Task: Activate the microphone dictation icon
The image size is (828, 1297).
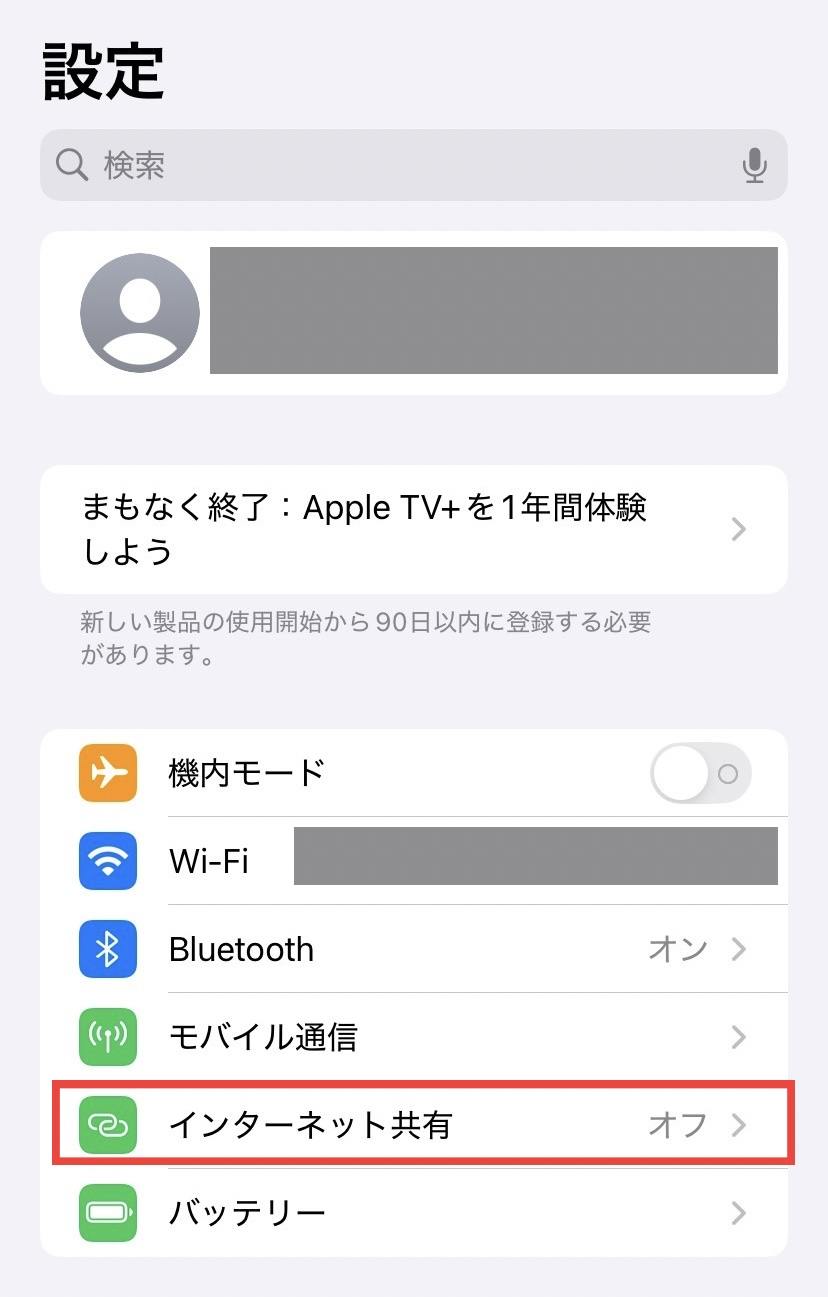Action: tap(755, 165)
